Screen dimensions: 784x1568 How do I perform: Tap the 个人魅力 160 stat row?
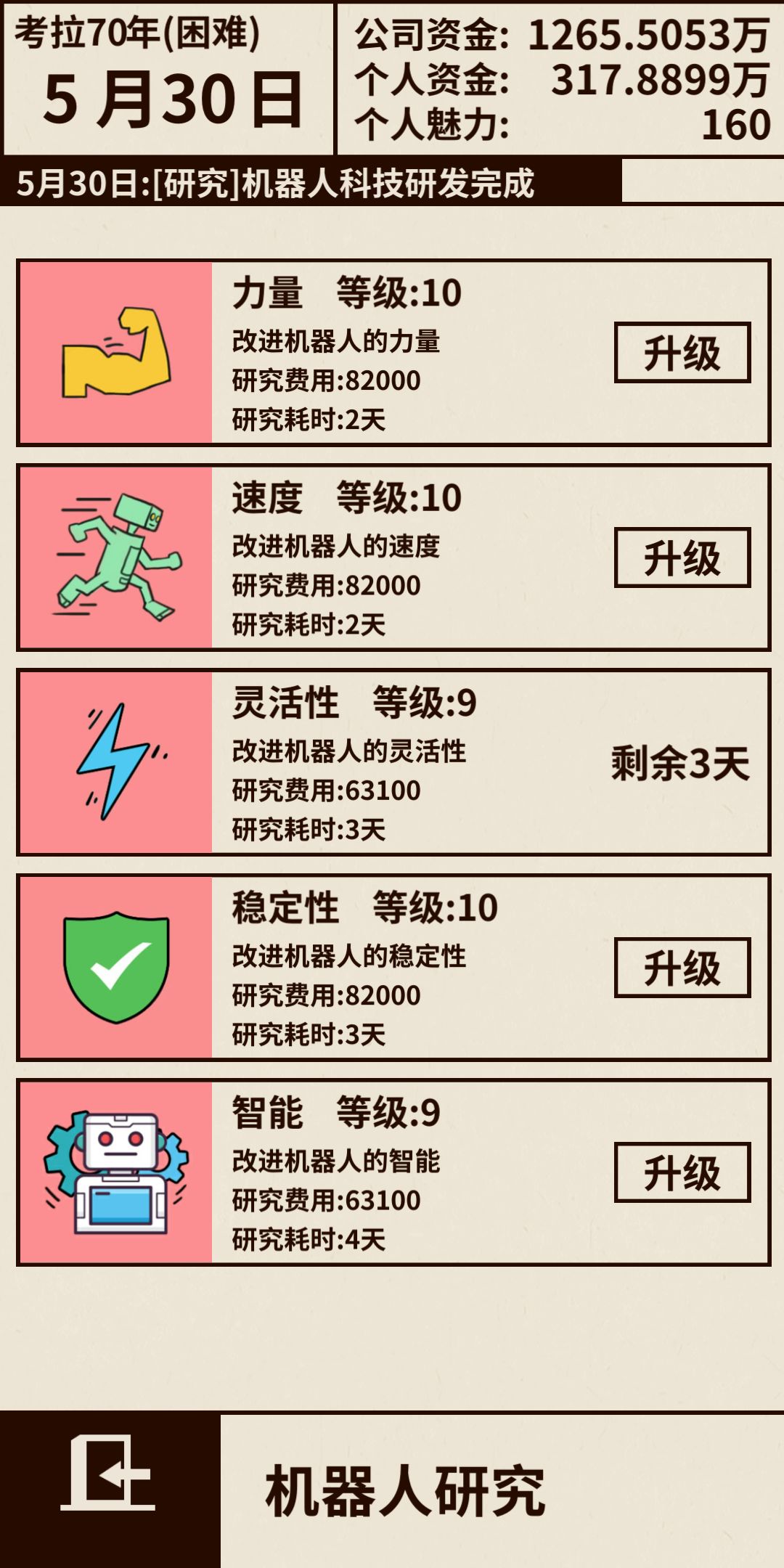(559, 123)
